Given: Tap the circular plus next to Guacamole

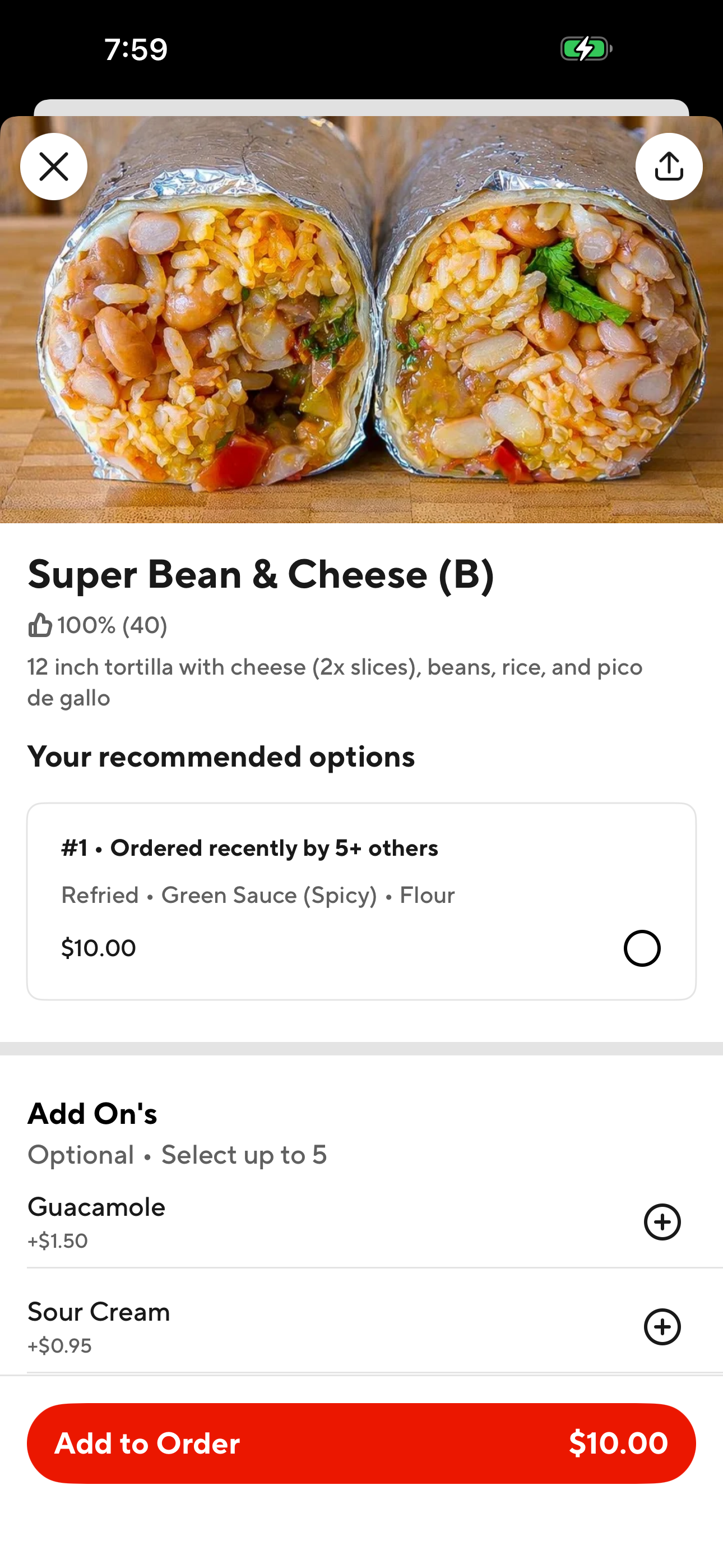Looking at the screenshot, I should point(662,1221).
